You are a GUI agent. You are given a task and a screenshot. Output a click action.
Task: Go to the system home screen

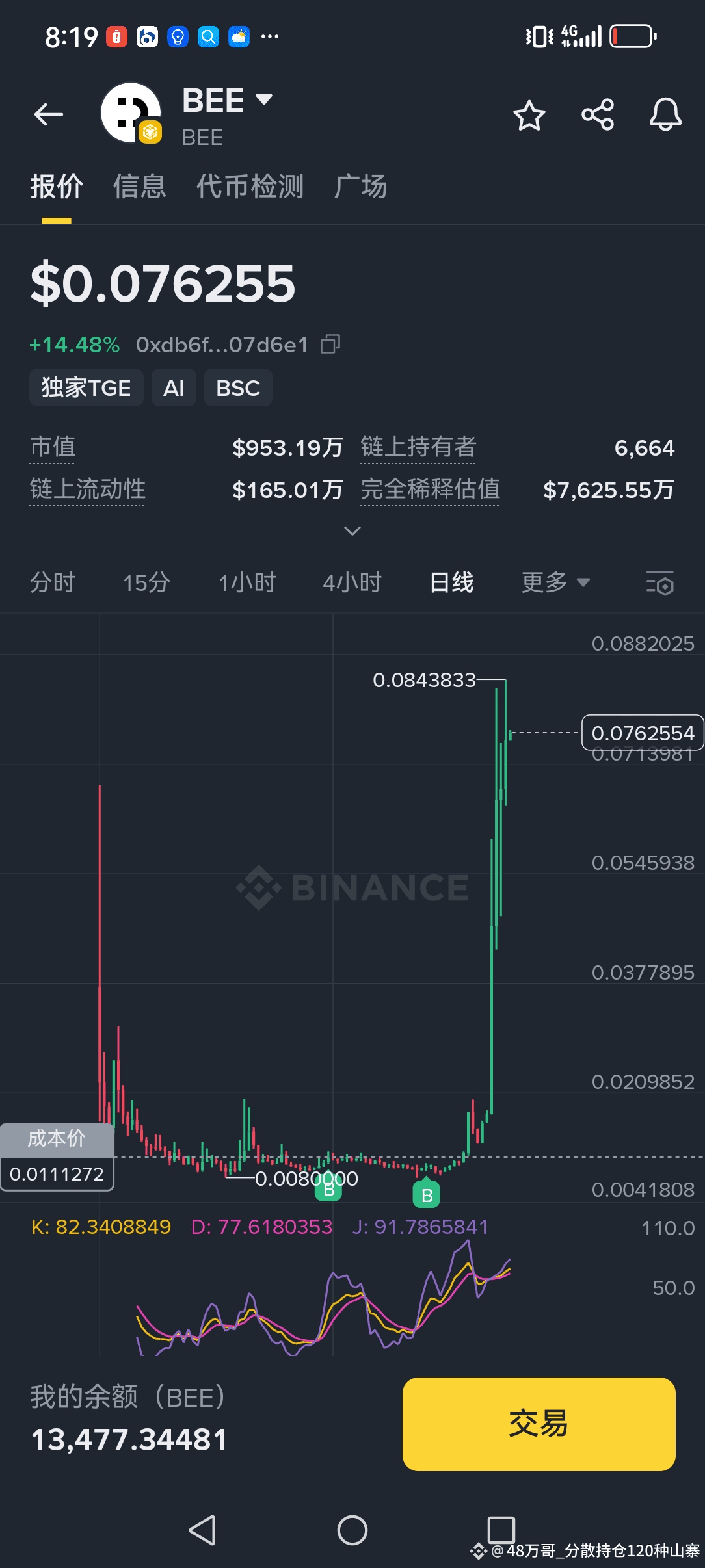coord(352,1530)
